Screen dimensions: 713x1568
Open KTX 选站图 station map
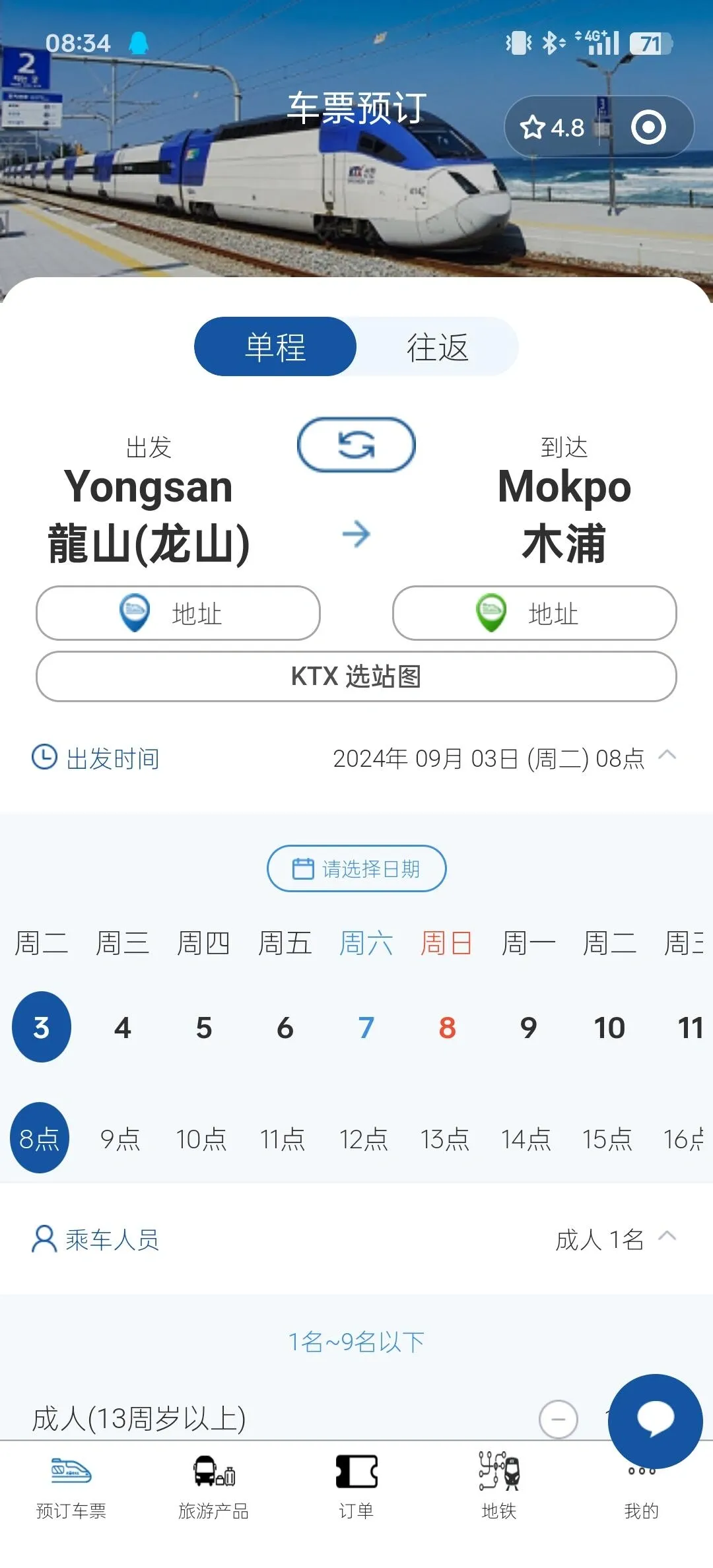356,676
